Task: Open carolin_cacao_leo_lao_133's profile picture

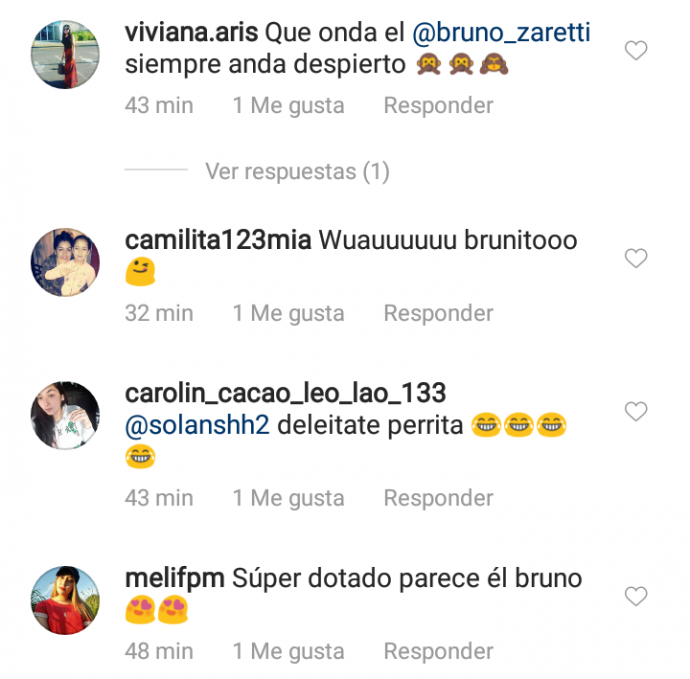Action: click(x=66, y=415)
